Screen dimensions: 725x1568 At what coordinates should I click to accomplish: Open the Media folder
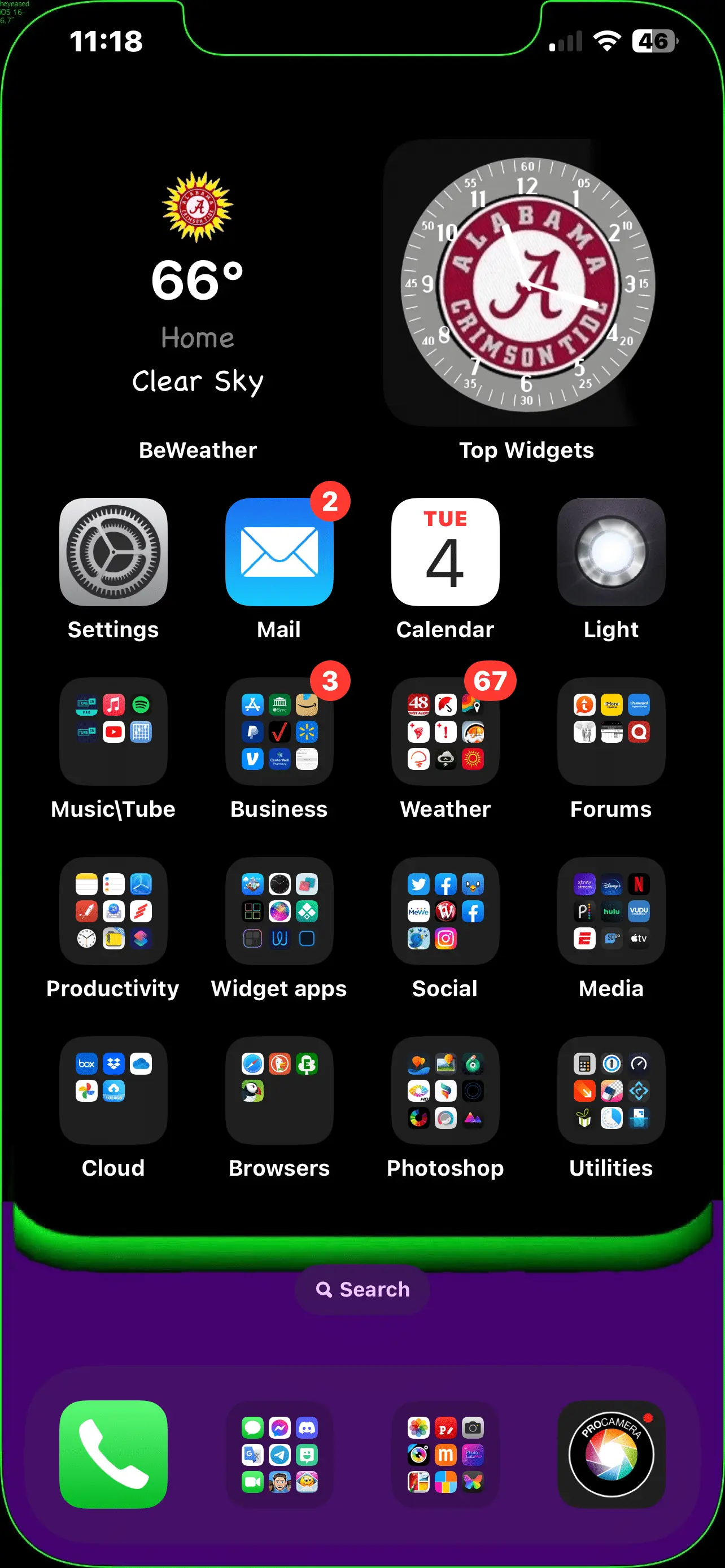[611, 910]
